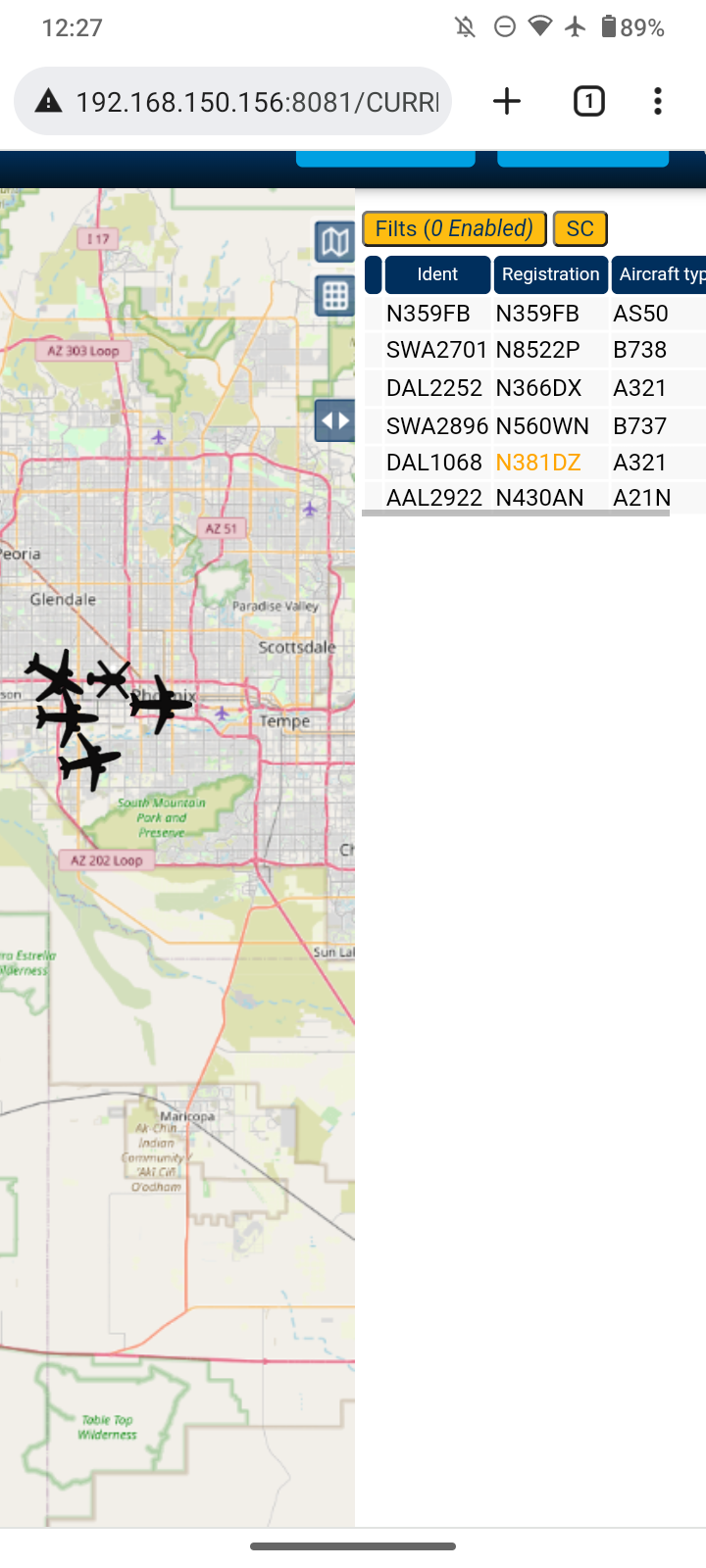
Task: Sort by the Registration column header
Action: point(550,274)
